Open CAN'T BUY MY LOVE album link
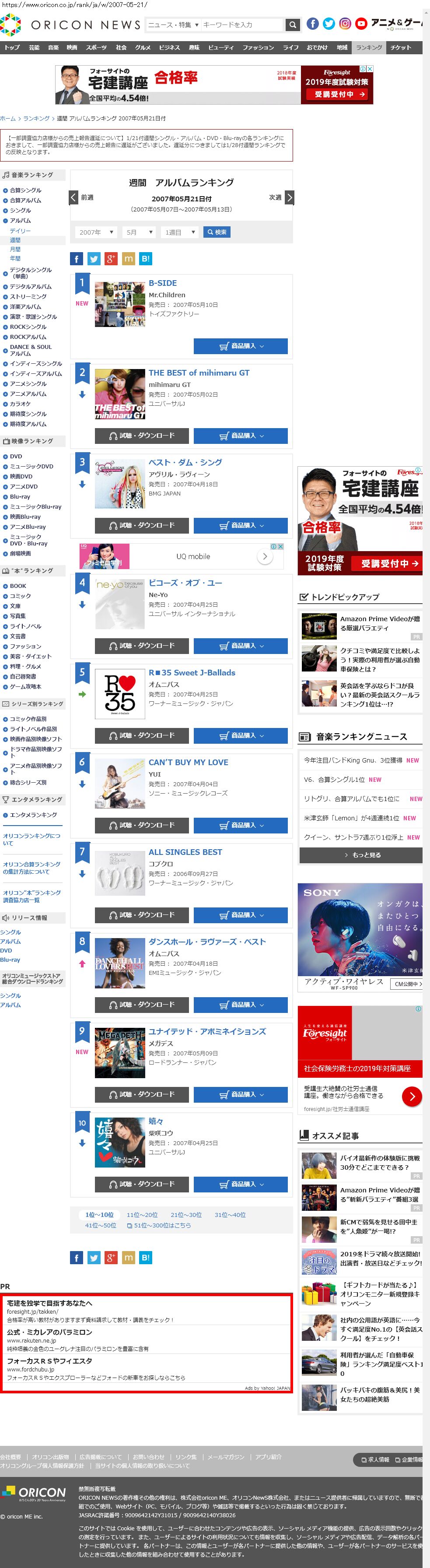 tap(188, 762)
